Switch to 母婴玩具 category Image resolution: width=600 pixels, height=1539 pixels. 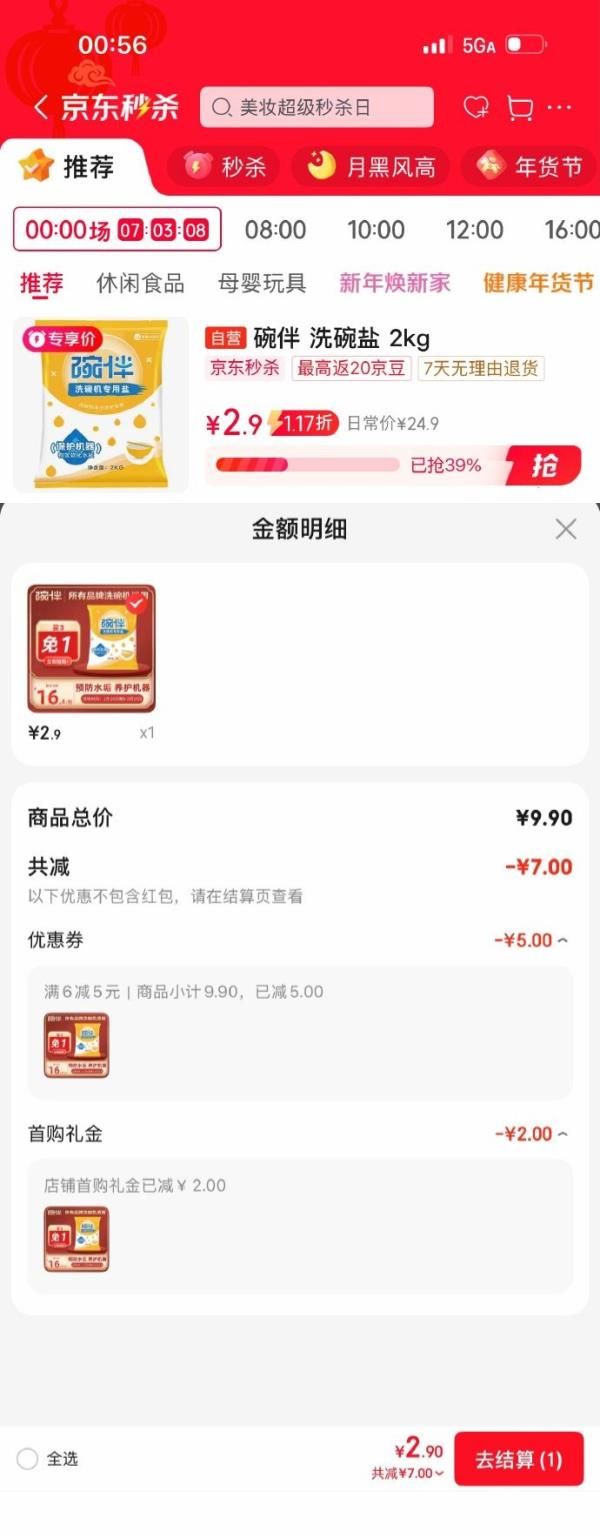pos(262,283)
